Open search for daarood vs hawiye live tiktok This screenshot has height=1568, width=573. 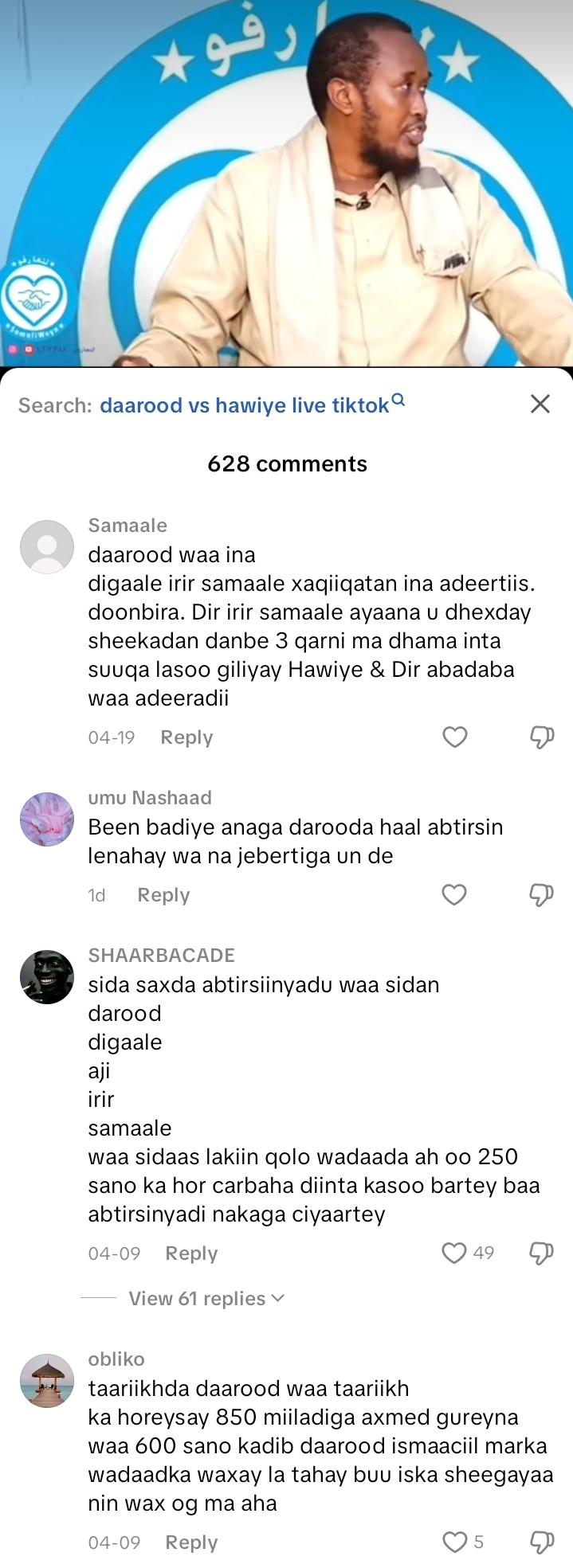244,405
